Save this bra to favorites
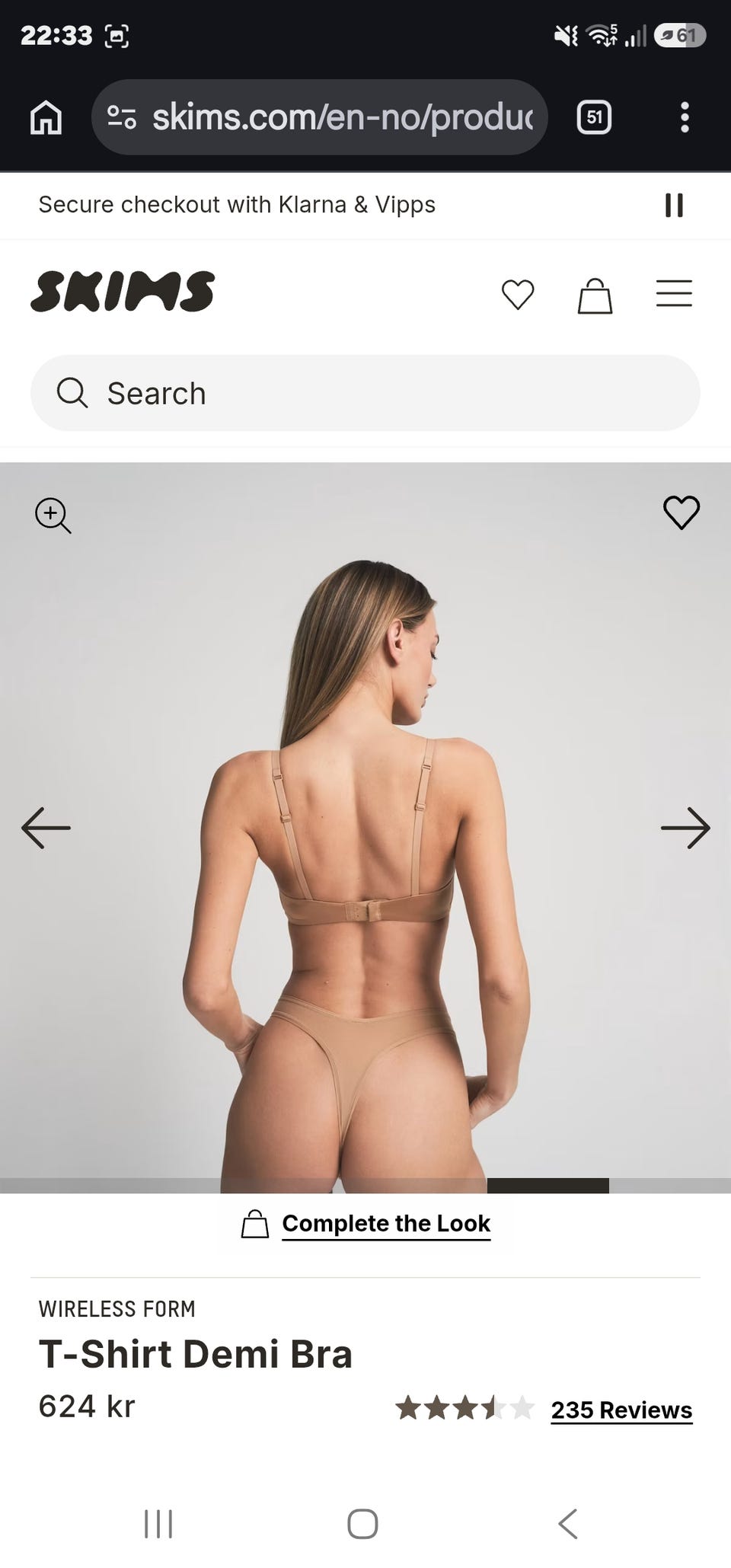This screenshot has width=731, height=1568. [x=682, y=512]
